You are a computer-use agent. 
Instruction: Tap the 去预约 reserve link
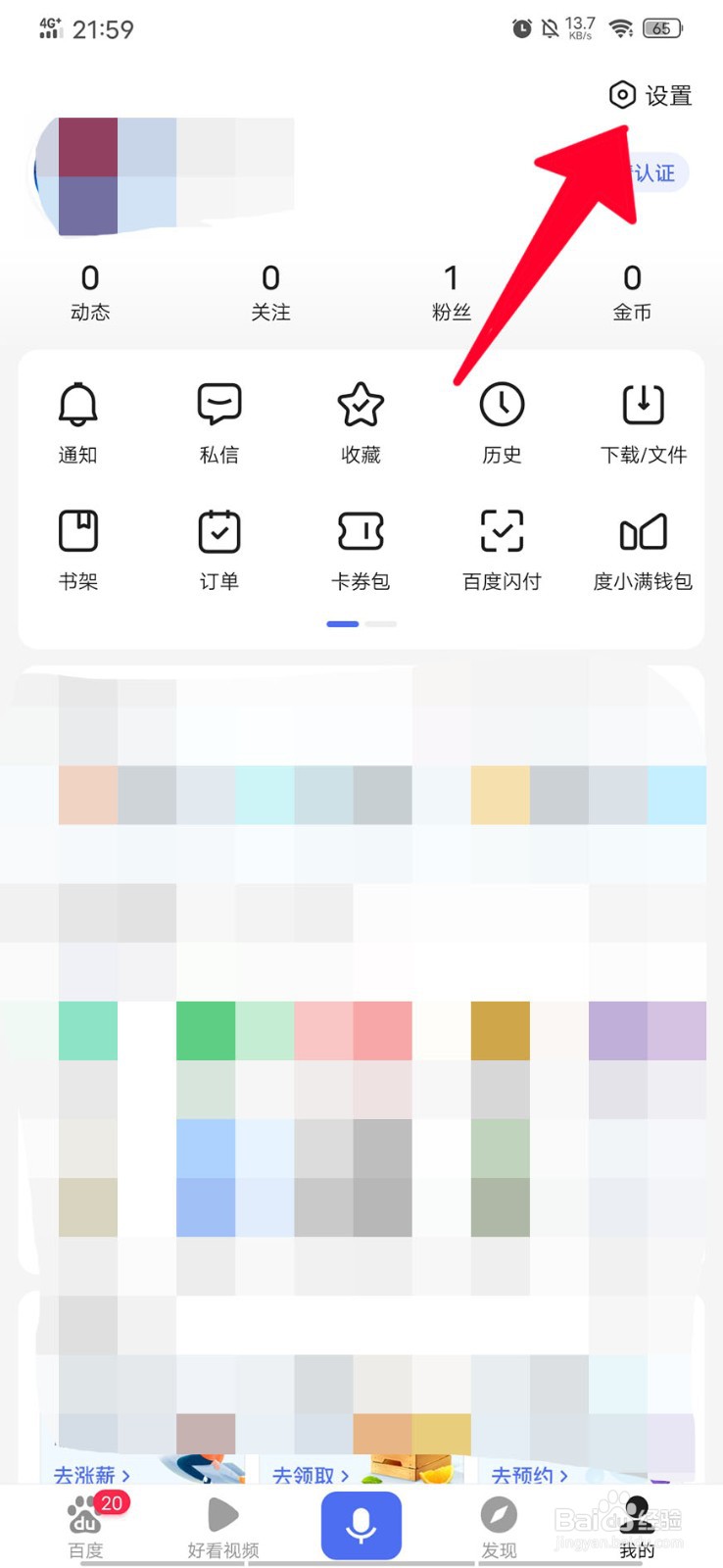coord(528,1476)
